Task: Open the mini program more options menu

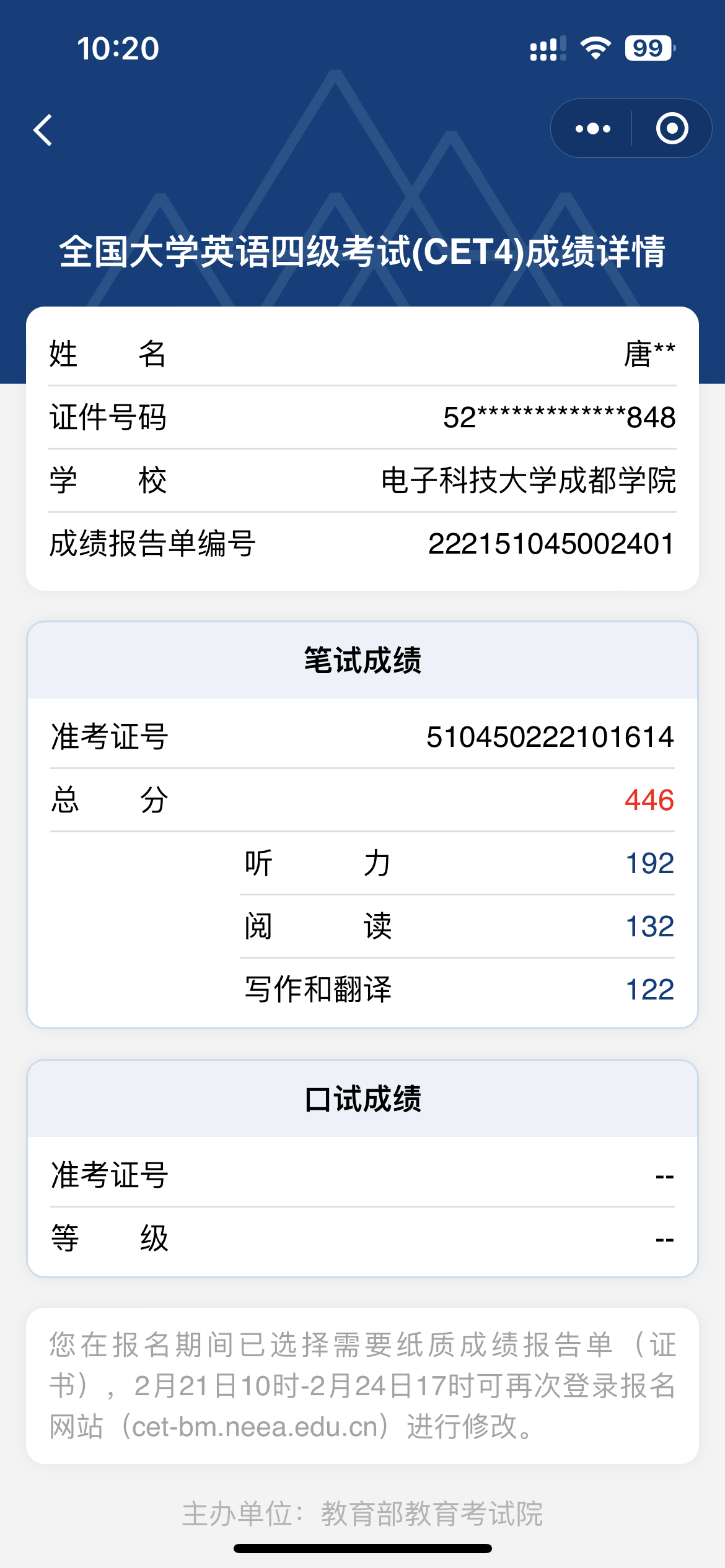Action: [x=593, y=129]
